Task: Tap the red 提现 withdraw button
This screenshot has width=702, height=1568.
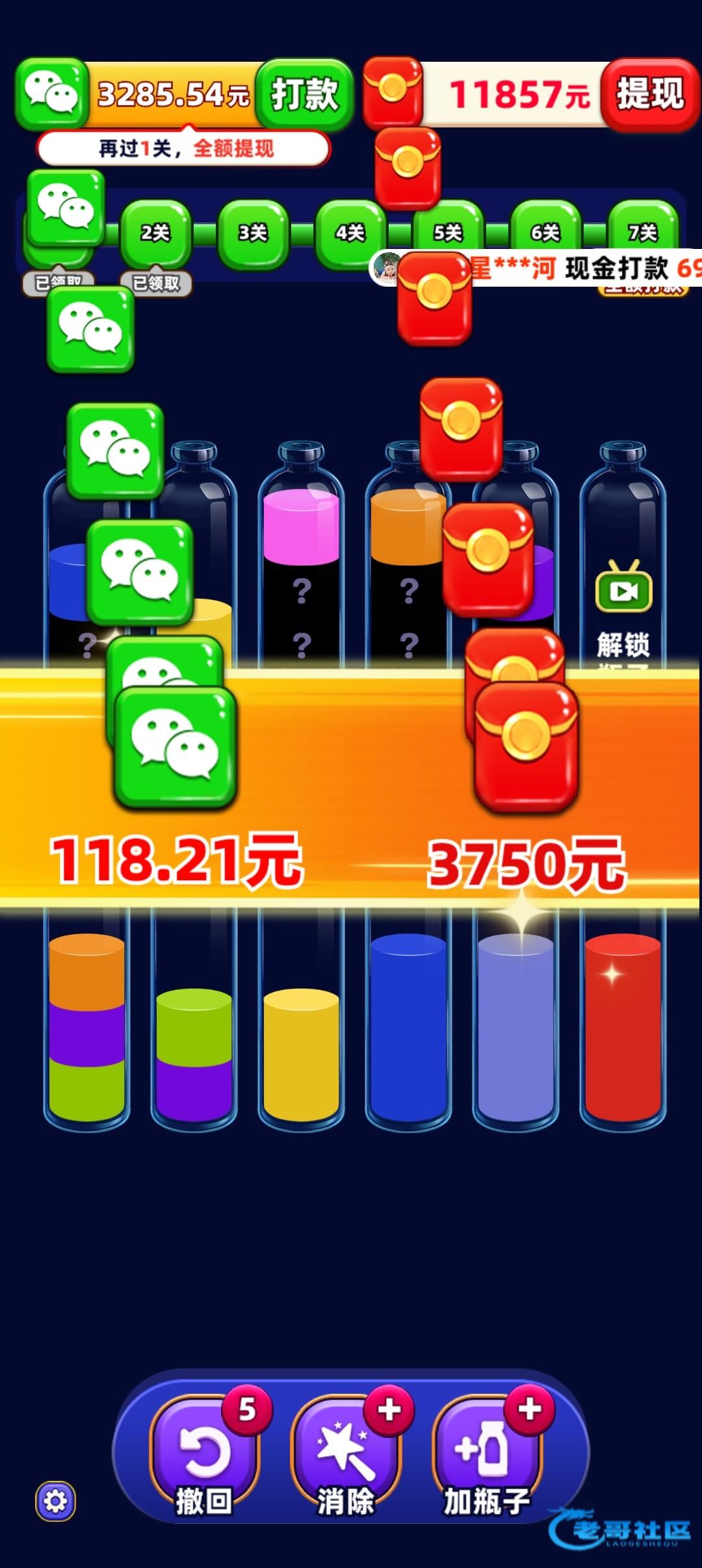Action: pyautogui.click(x=650, y=94)
